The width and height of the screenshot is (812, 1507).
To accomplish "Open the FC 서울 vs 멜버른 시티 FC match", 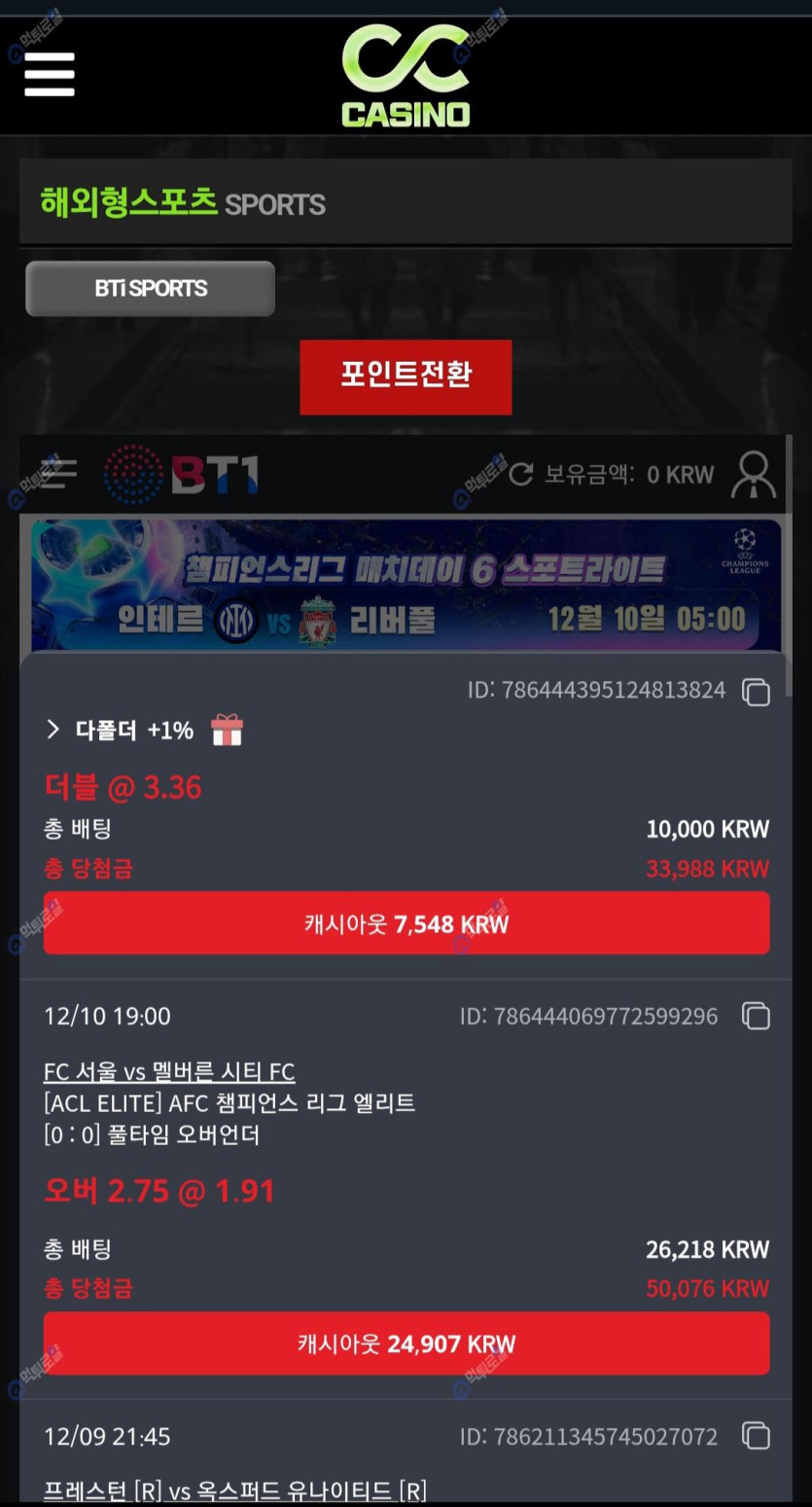I will 169,1072.
